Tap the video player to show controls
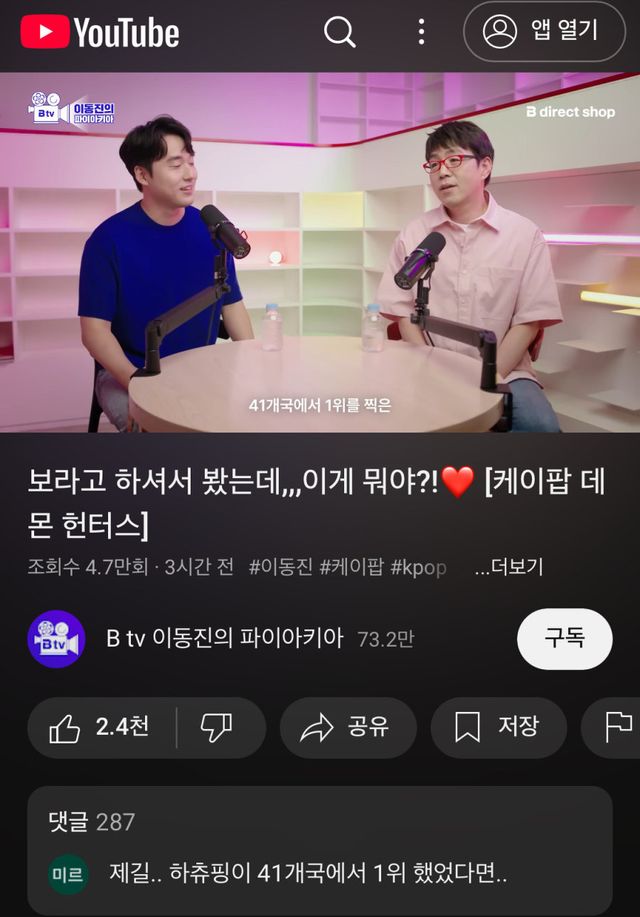 tap(320, 252)
